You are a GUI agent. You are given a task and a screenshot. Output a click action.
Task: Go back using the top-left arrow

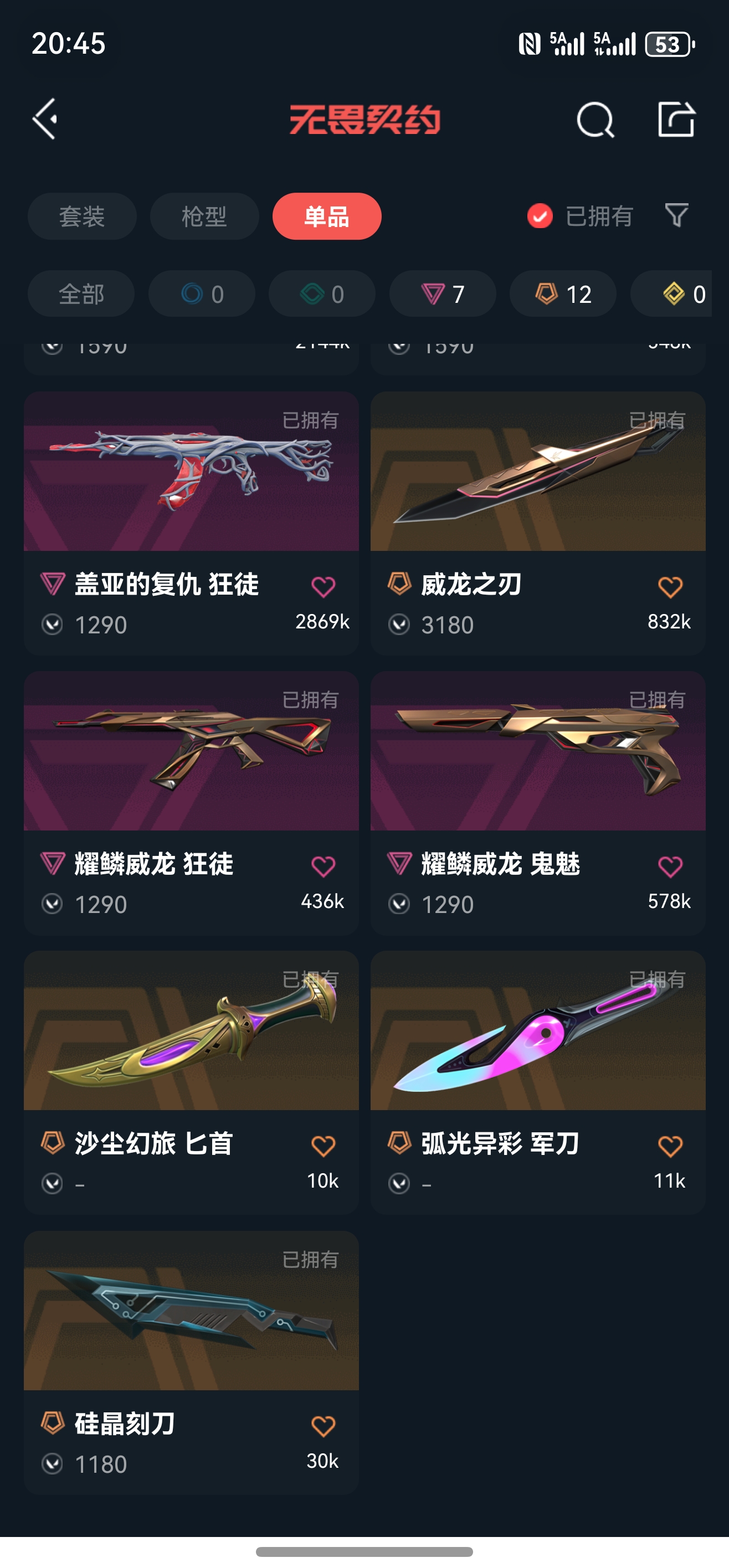tap(45, 118)
